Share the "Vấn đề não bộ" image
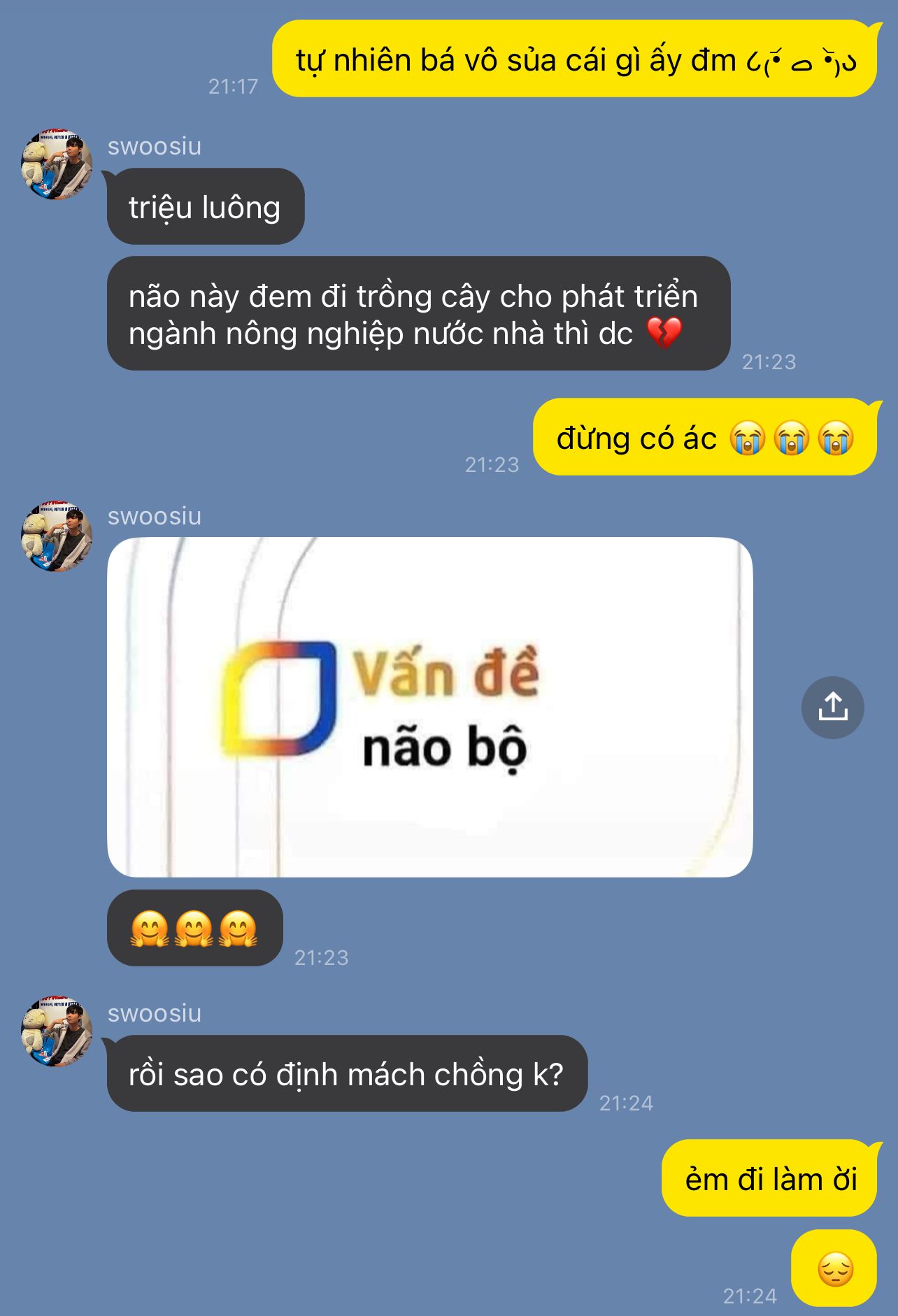 coord(832,707)
